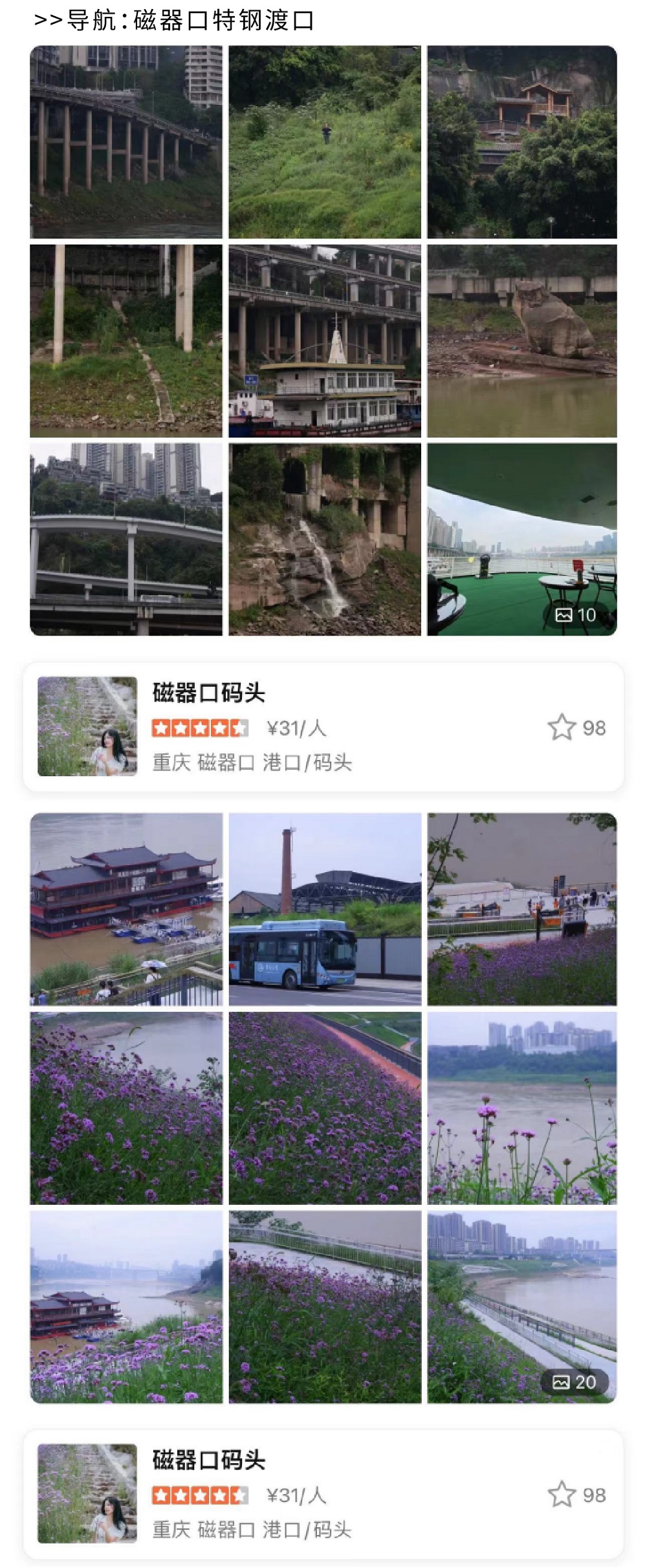View the stone lion statue photo

click(521, 341)
